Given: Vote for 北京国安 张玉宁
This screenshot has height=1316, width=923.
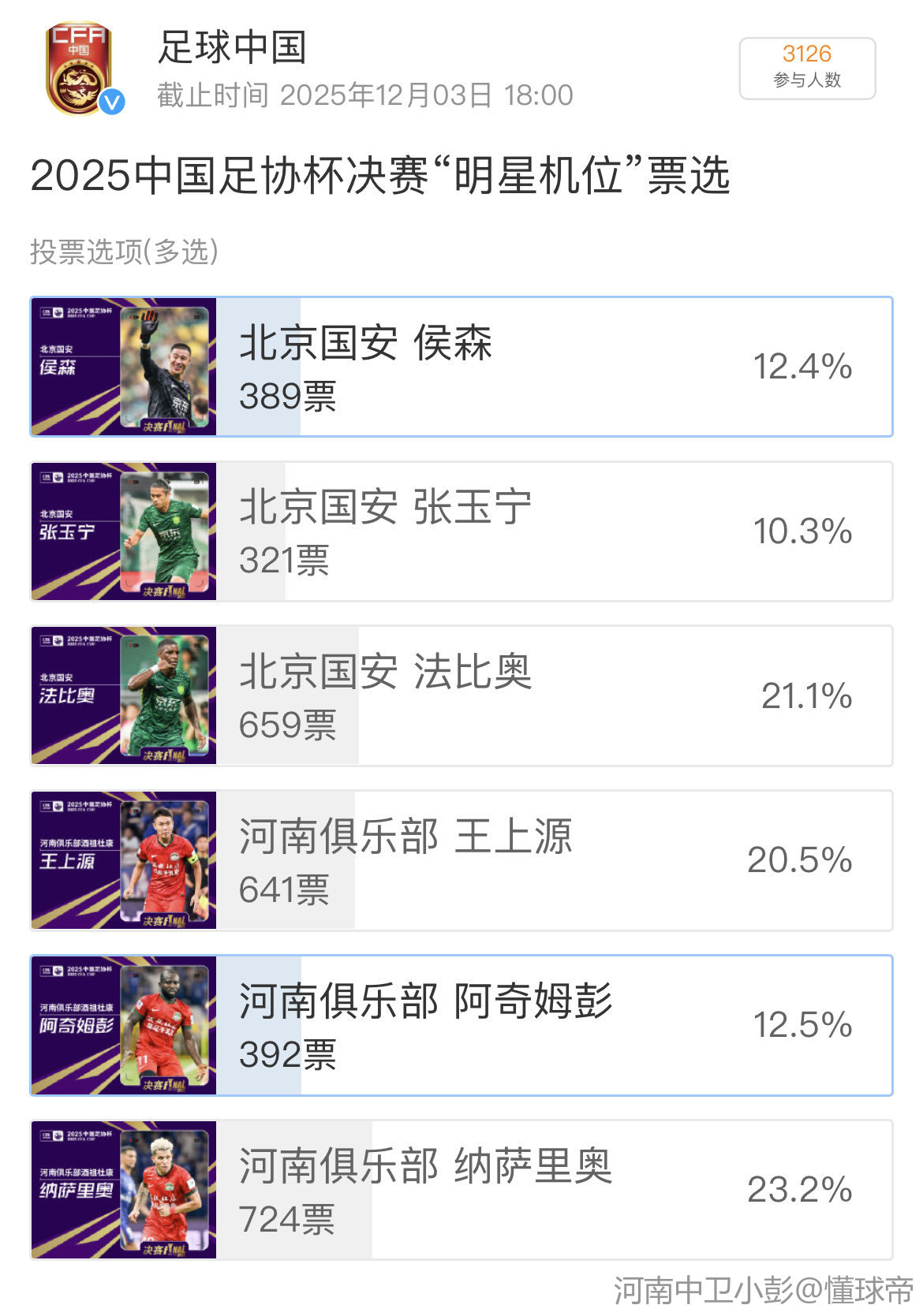Looking at the screenshot, I should [x=461, y=531].
